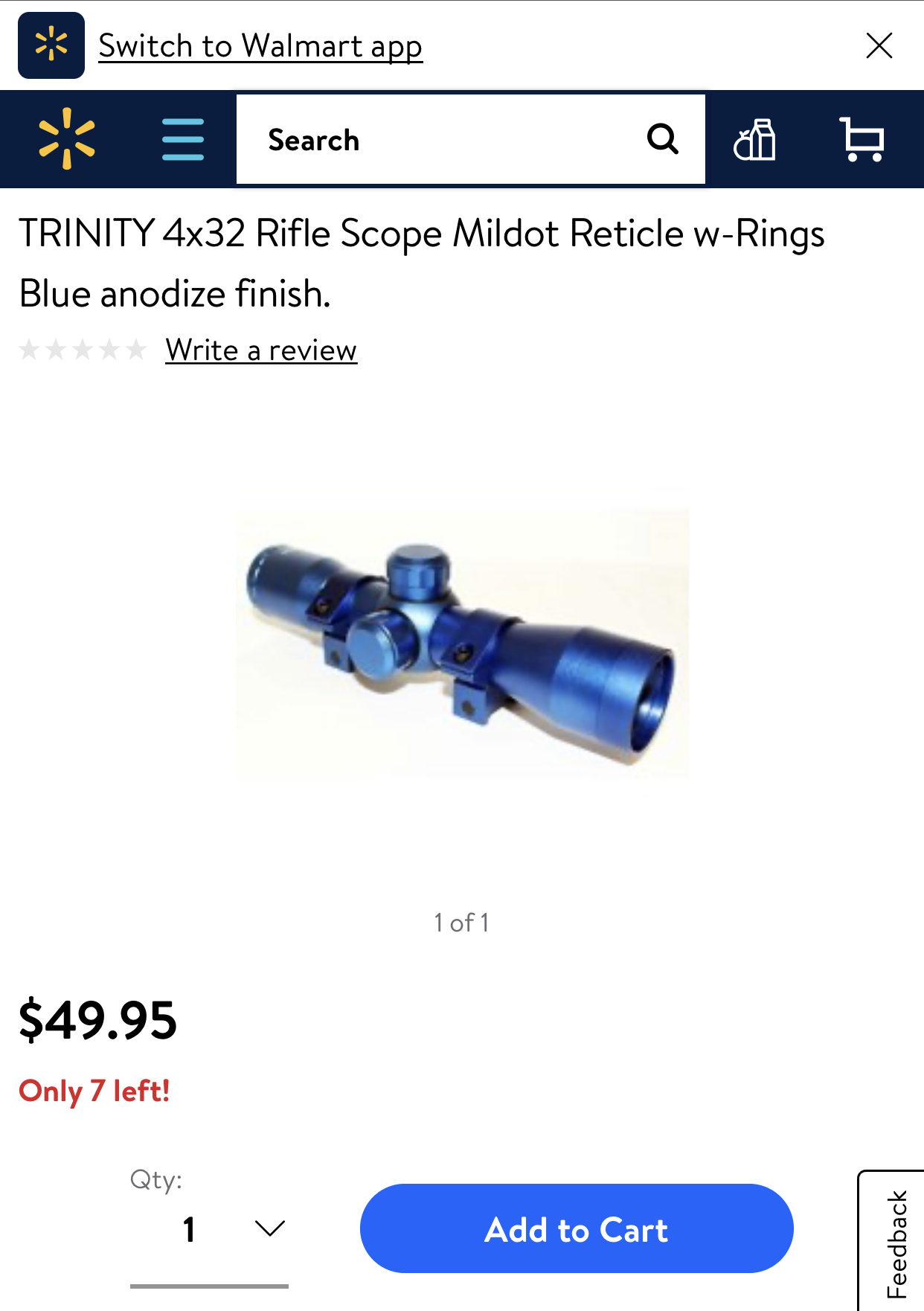Screen dimensions: 924x1311
Task: Open the rifle scope product image
Action: coord(462,644)
